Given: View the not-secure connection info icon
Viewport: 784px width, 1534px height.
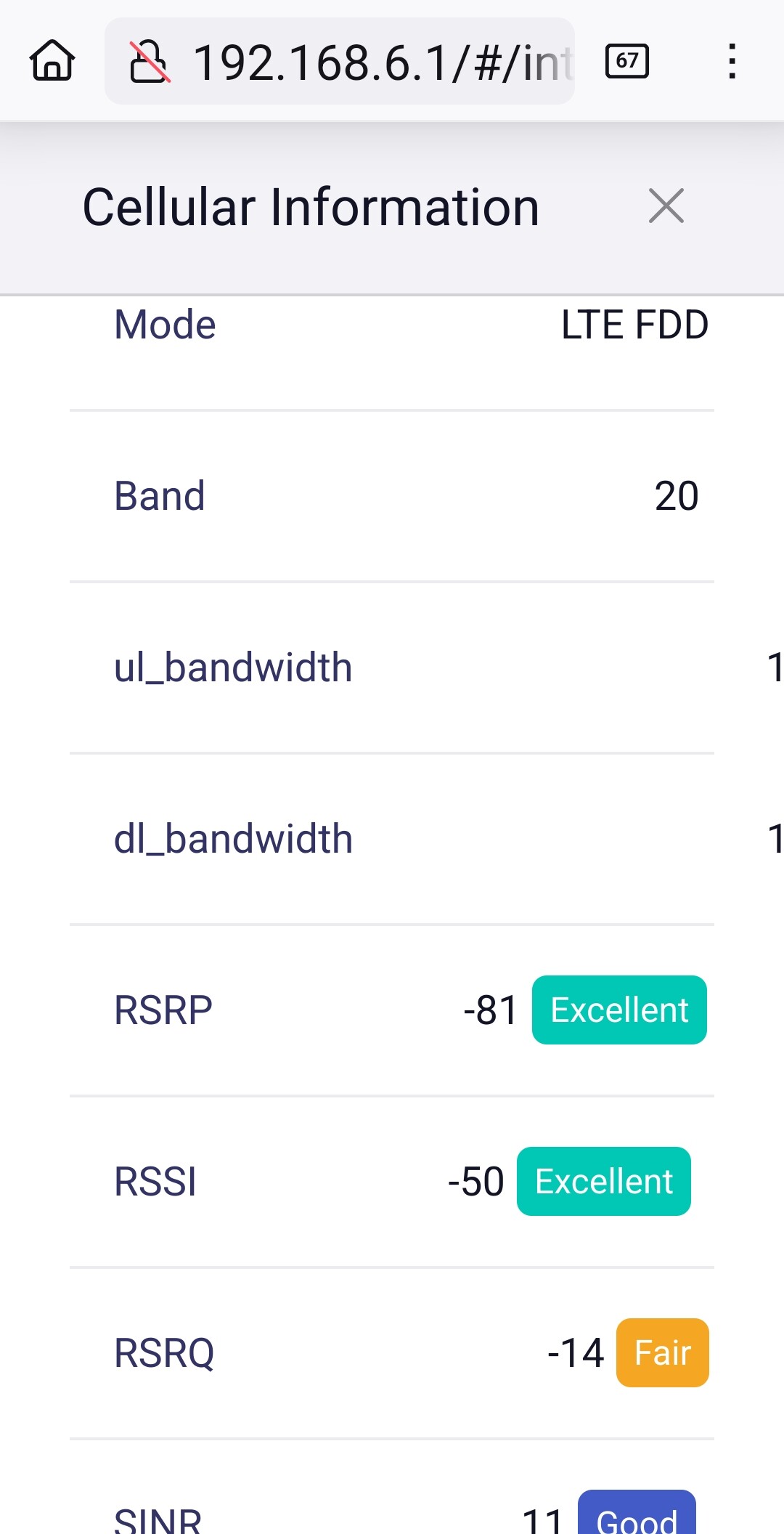Looking at the screenshot, I should pyautogui.click(x=150, y=62).
